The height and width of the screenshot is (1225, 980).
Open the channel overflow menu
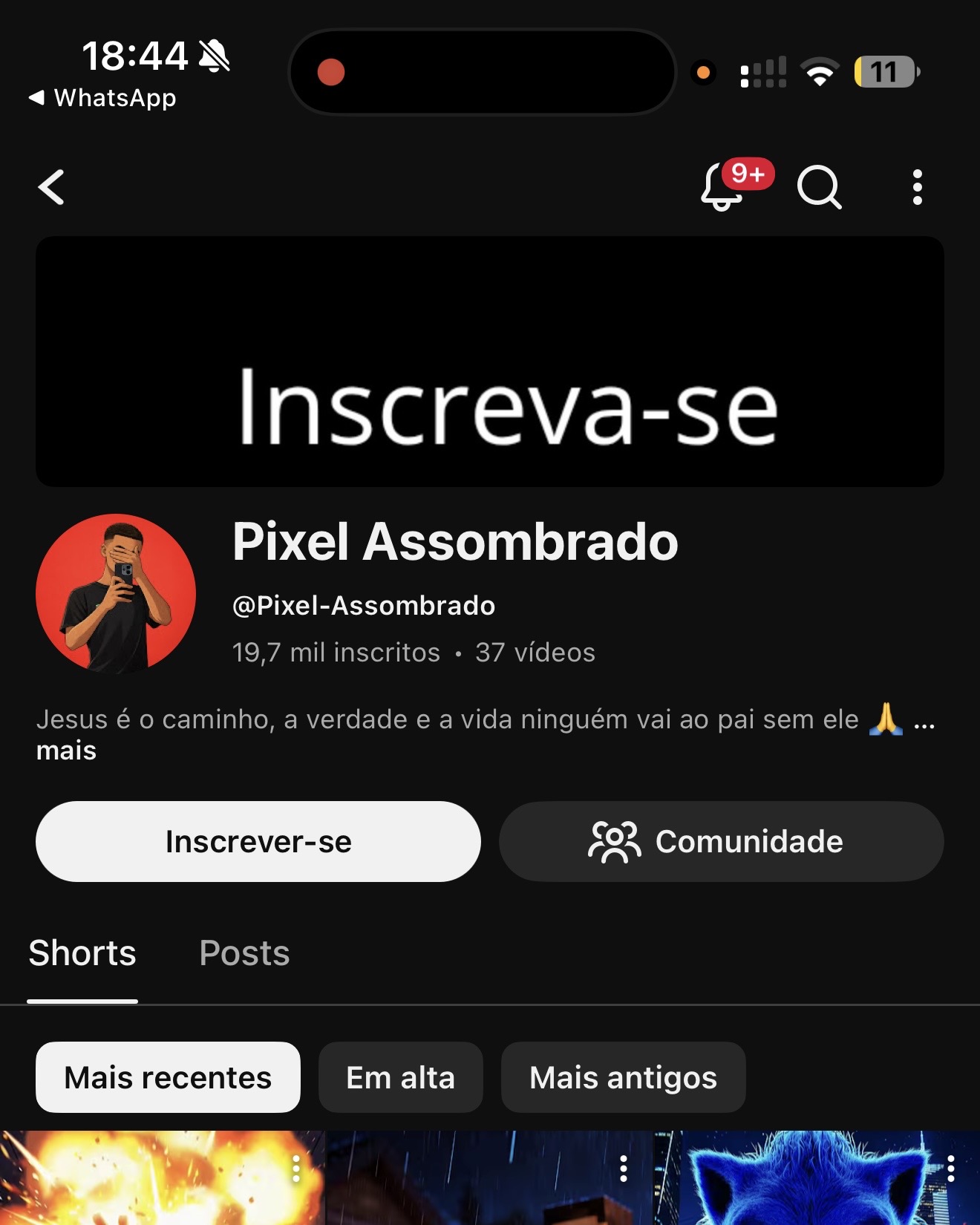click(x=917, y=187)
